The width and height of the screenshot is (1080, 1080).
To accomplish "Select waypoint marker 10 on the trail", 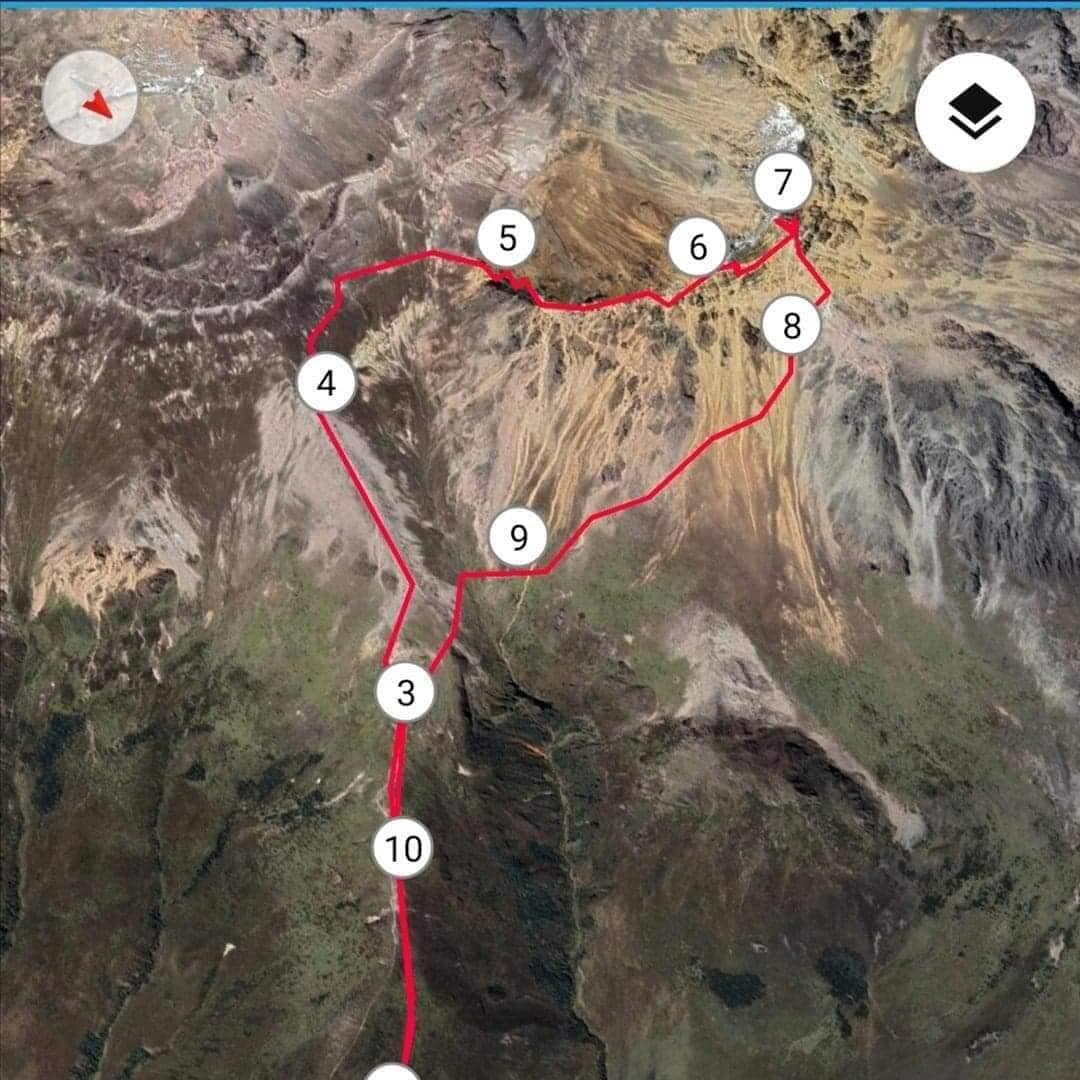I will tap(403, 849).
